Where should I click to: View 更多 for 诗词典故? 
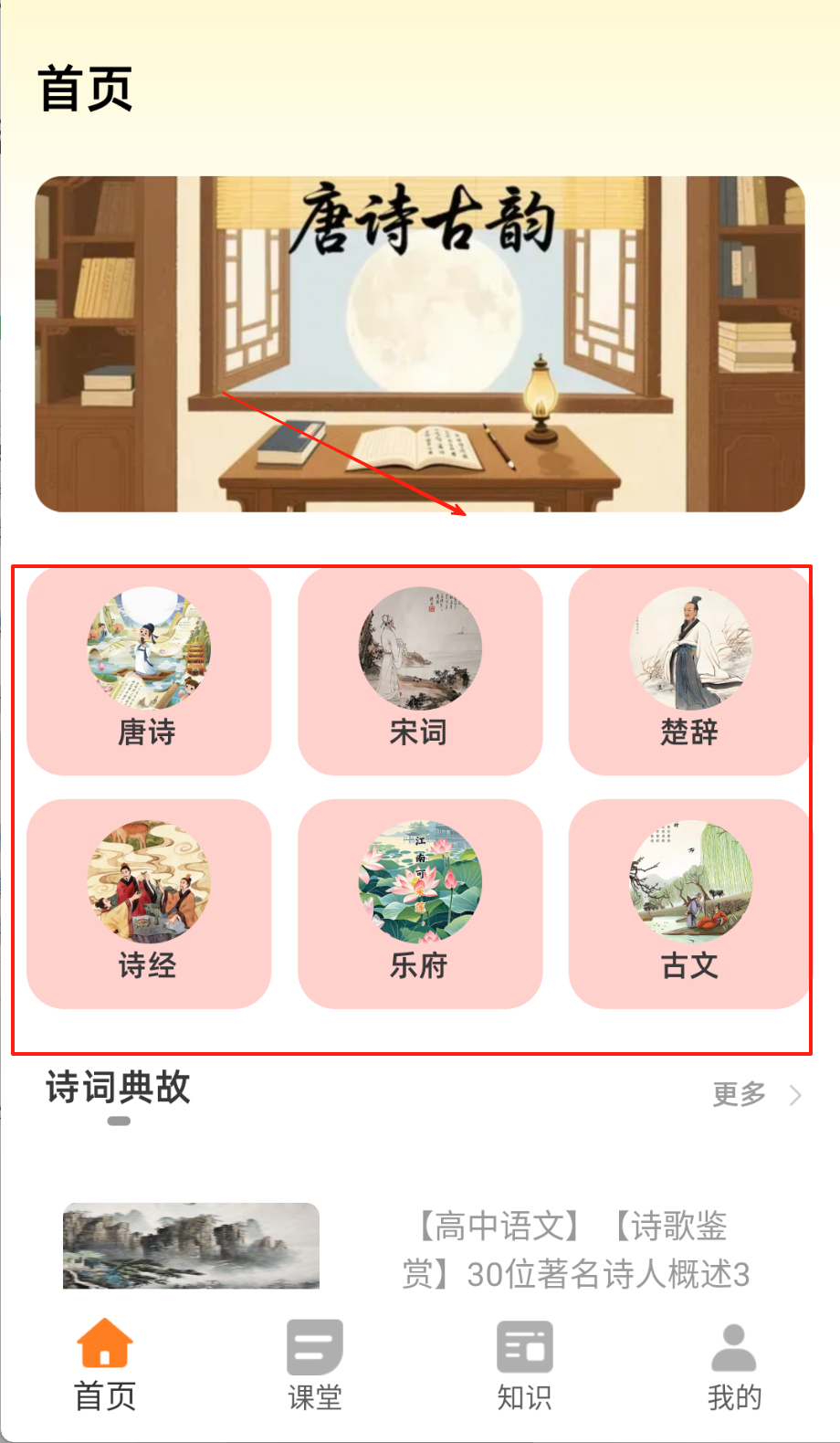756,1094
